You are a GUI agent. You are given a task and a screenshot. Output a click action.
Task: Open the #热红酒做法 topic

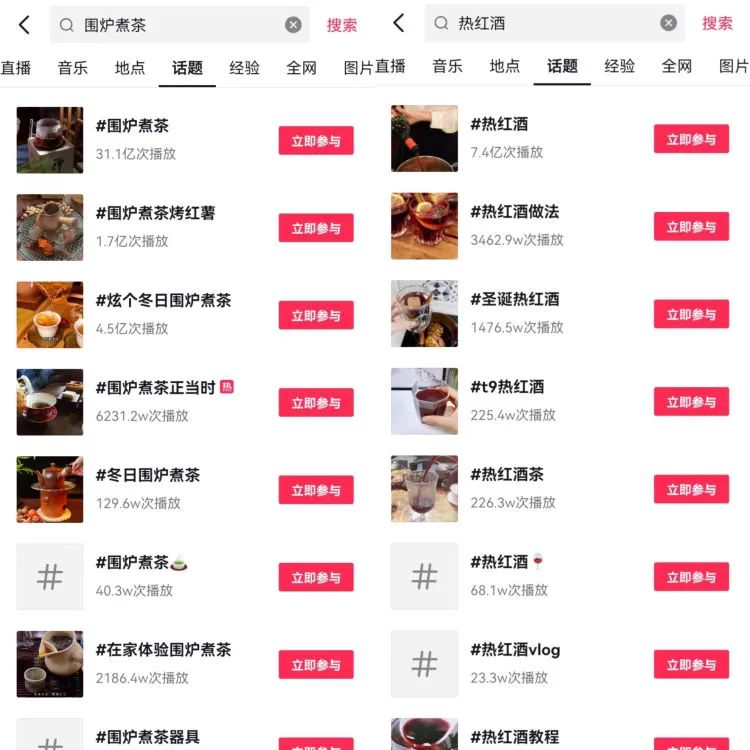(515, 212)
